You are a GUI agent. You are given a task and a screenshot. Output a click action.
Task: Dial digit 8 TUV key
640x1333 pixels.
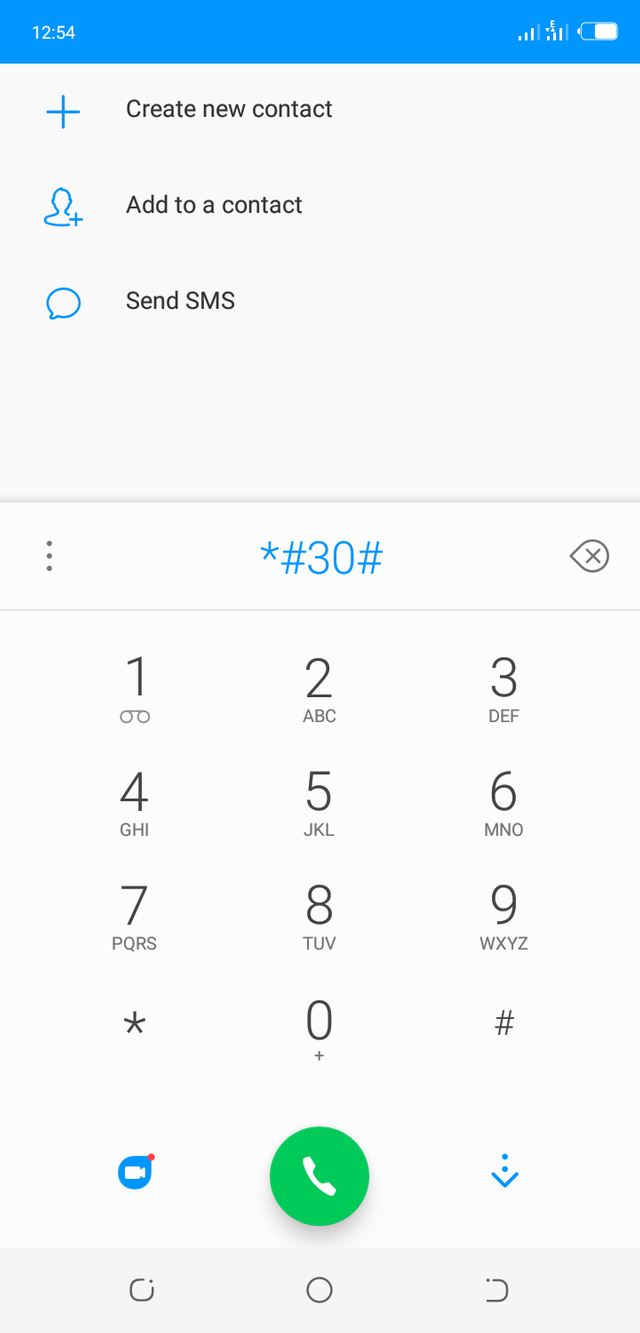coord(319,916)
